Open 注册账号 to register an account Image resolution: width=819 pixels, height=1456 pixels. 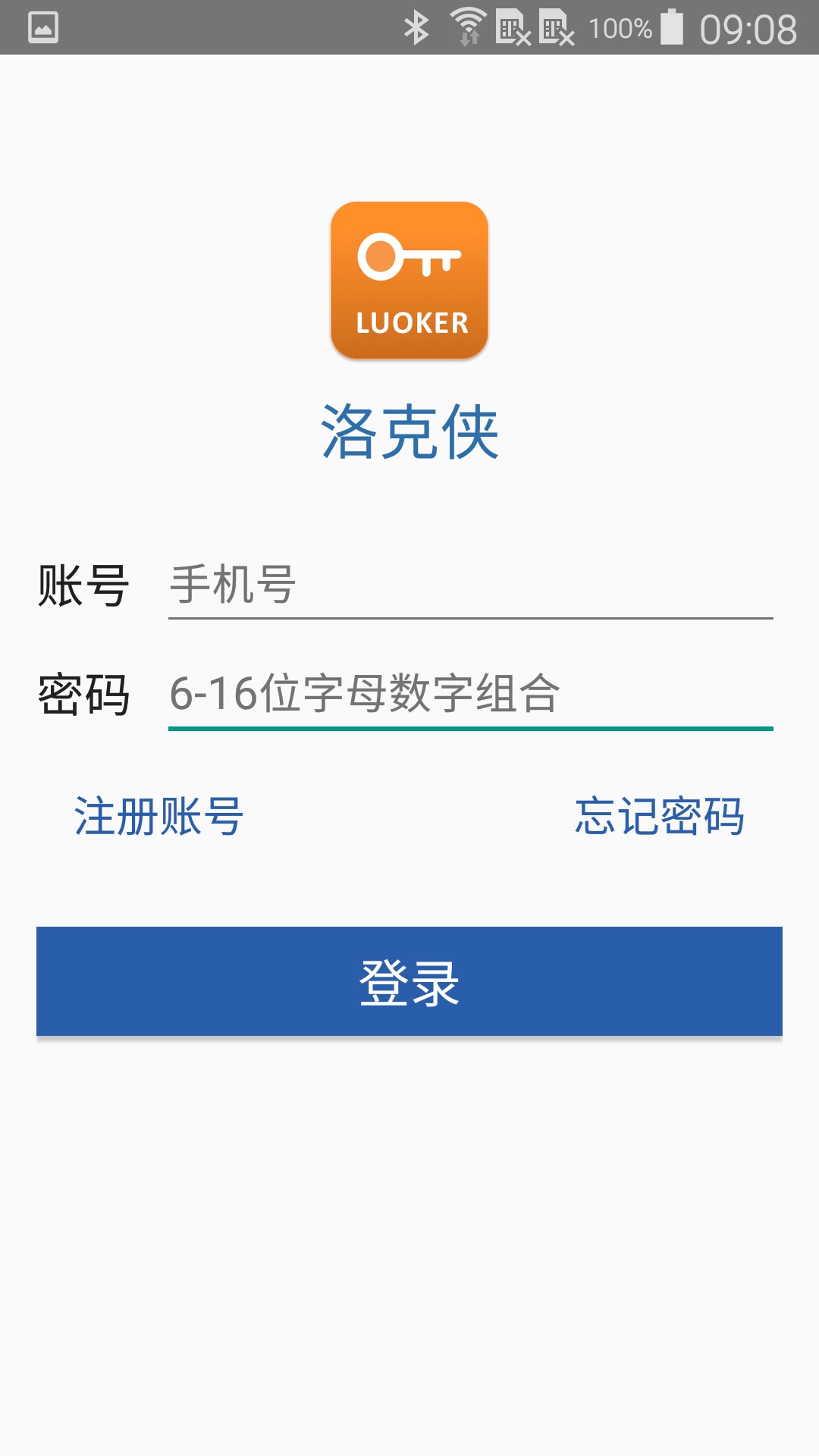[x=158, y=817]
